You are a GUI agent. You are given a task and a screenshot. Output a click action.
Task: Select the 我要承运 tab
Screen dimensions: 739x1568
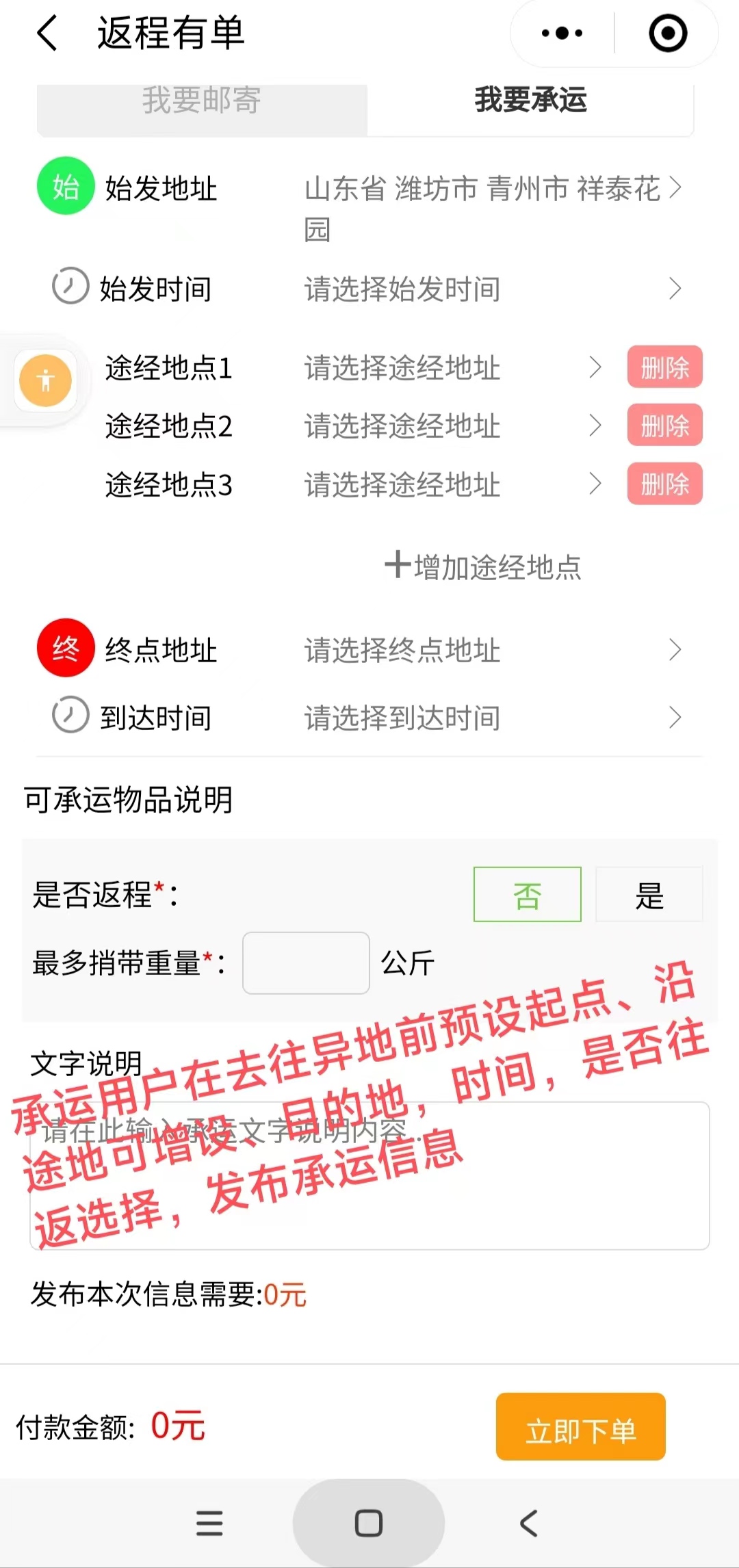tap(531, 101)
